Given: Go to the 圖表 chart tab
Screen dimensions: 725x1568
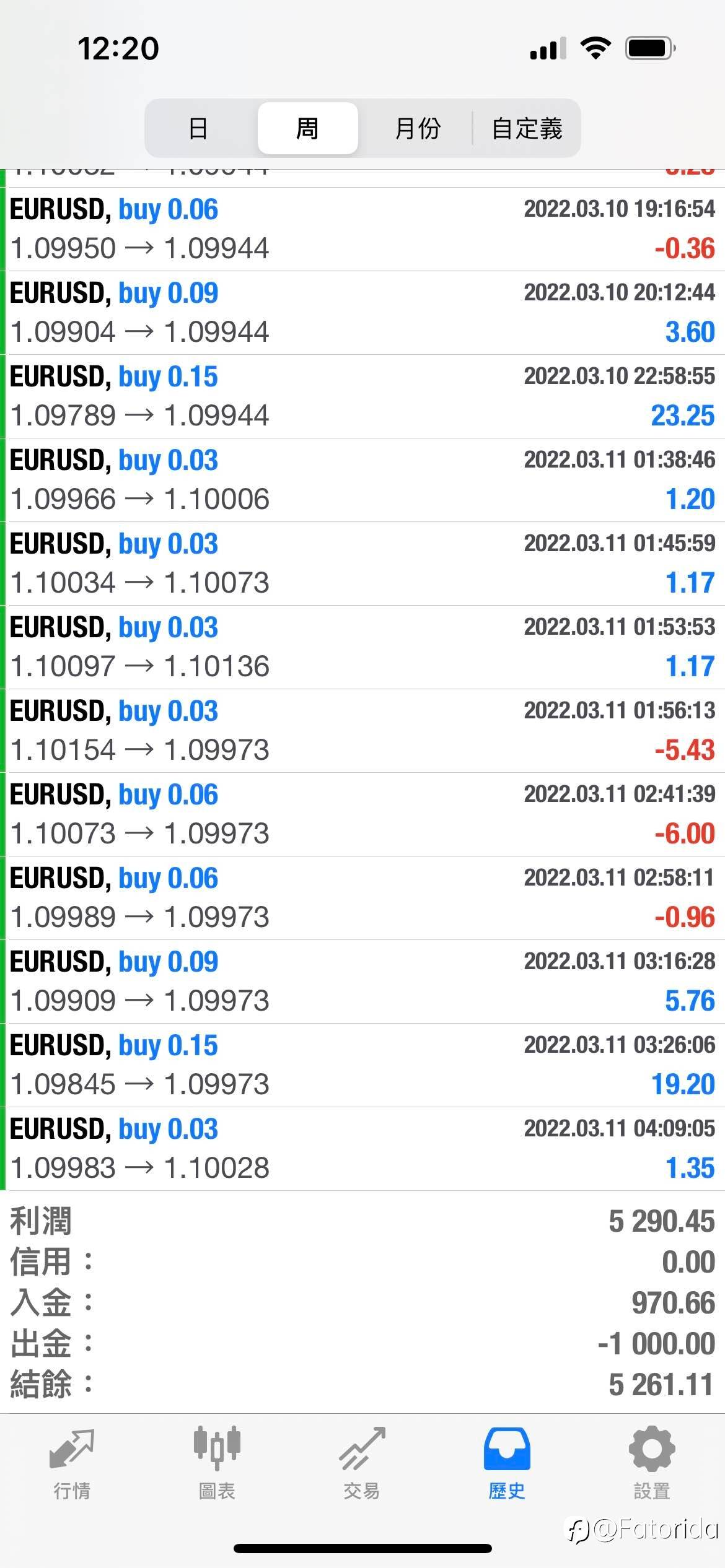Looking at the screenshot, I should click(217, 1464).
